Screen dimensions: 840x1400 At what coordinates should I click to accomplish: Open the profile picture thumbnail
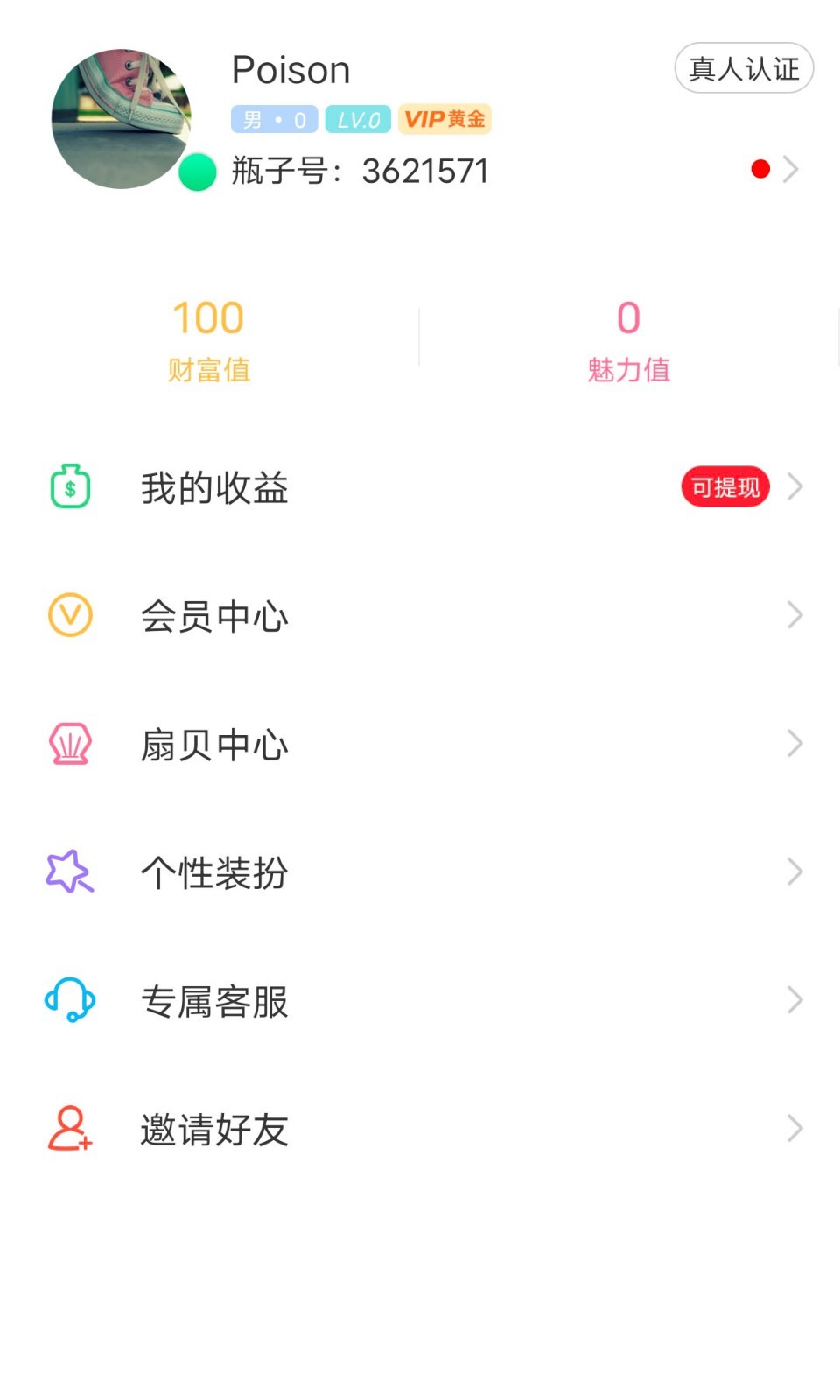[122, 119]
